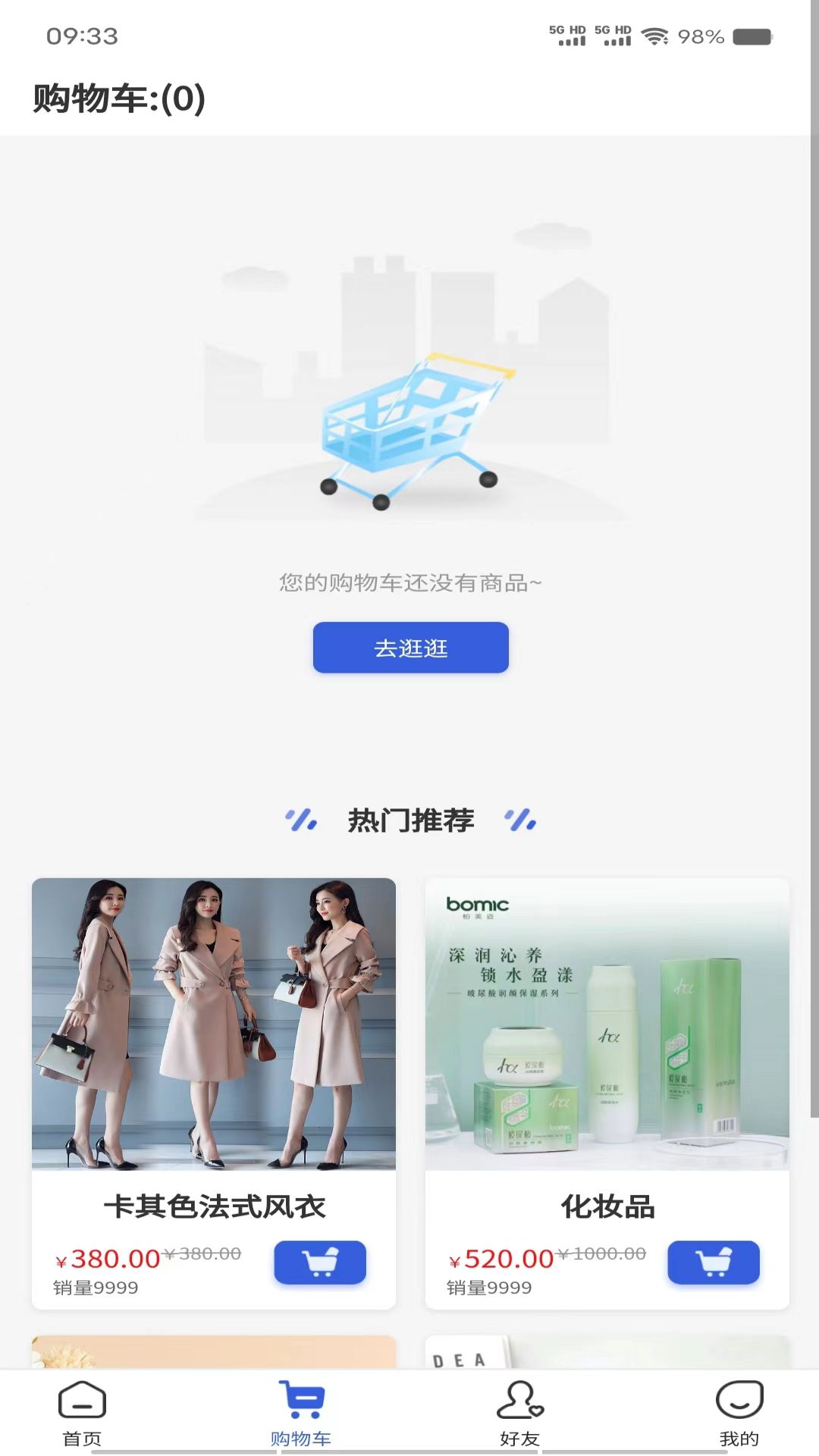This screenshot has width=819, height=1456.
Task: Tap the 热门推荐 section heading
Action: 409,819
